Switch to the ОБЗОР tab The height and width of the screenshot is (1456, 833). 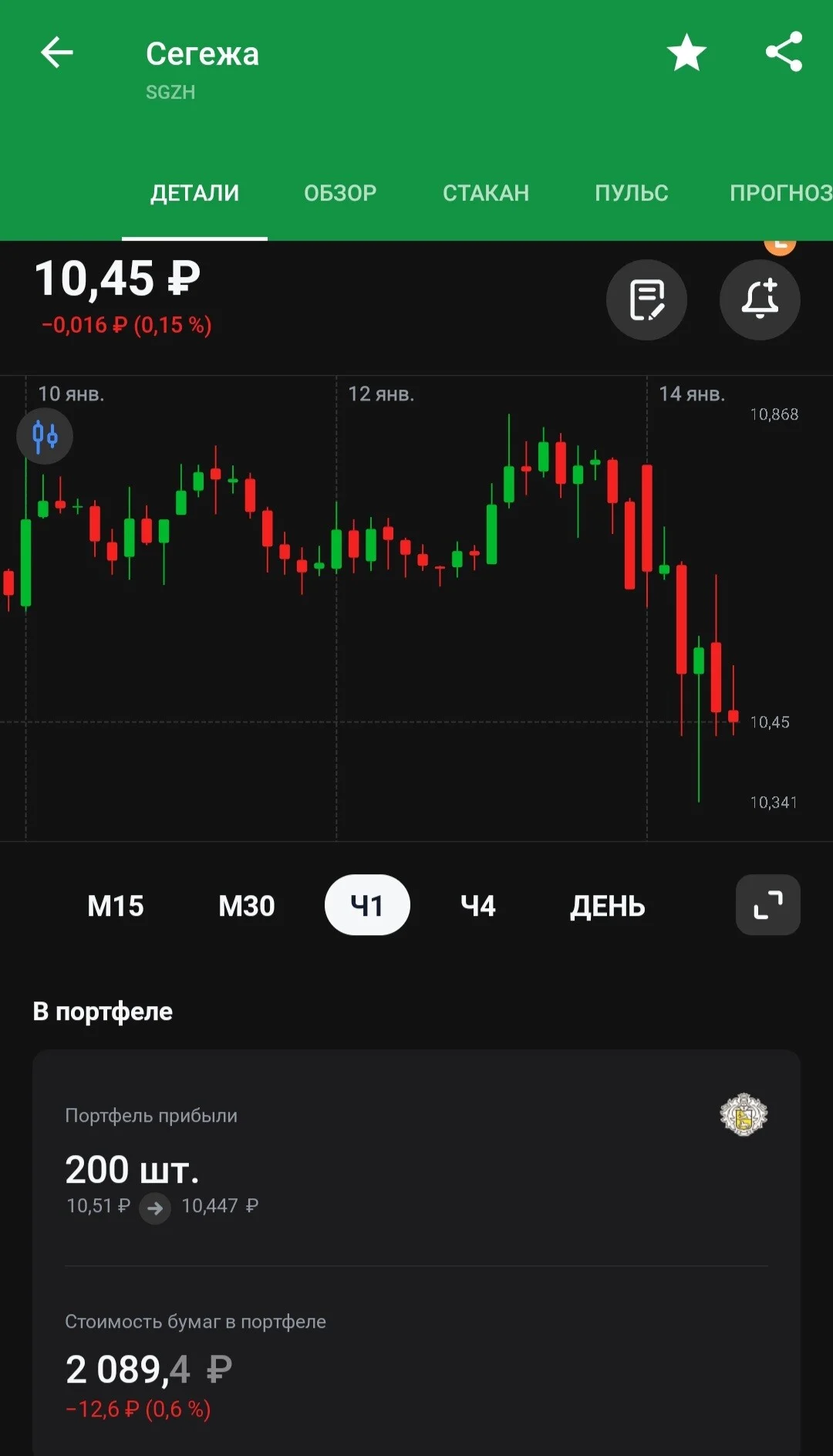pyautogui.click(x=340, y=193)
